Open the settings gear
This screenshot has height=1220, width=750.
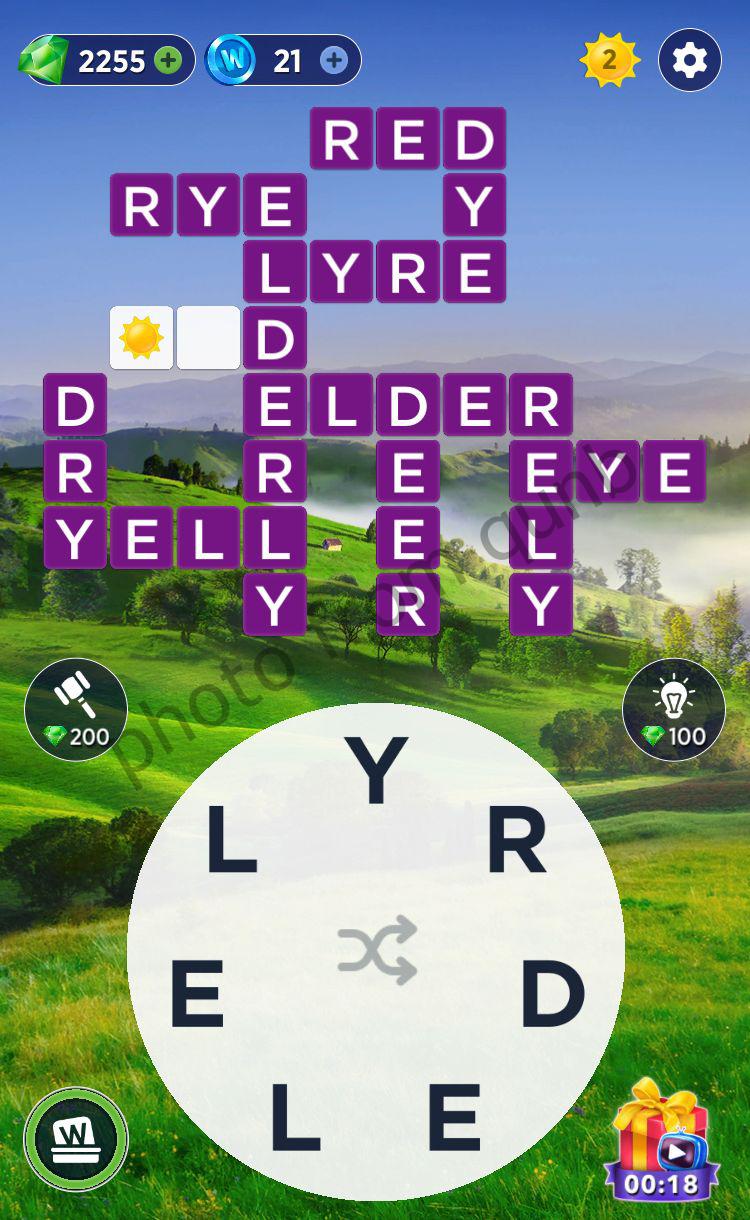pyautogui.click(x=689, y=61)
